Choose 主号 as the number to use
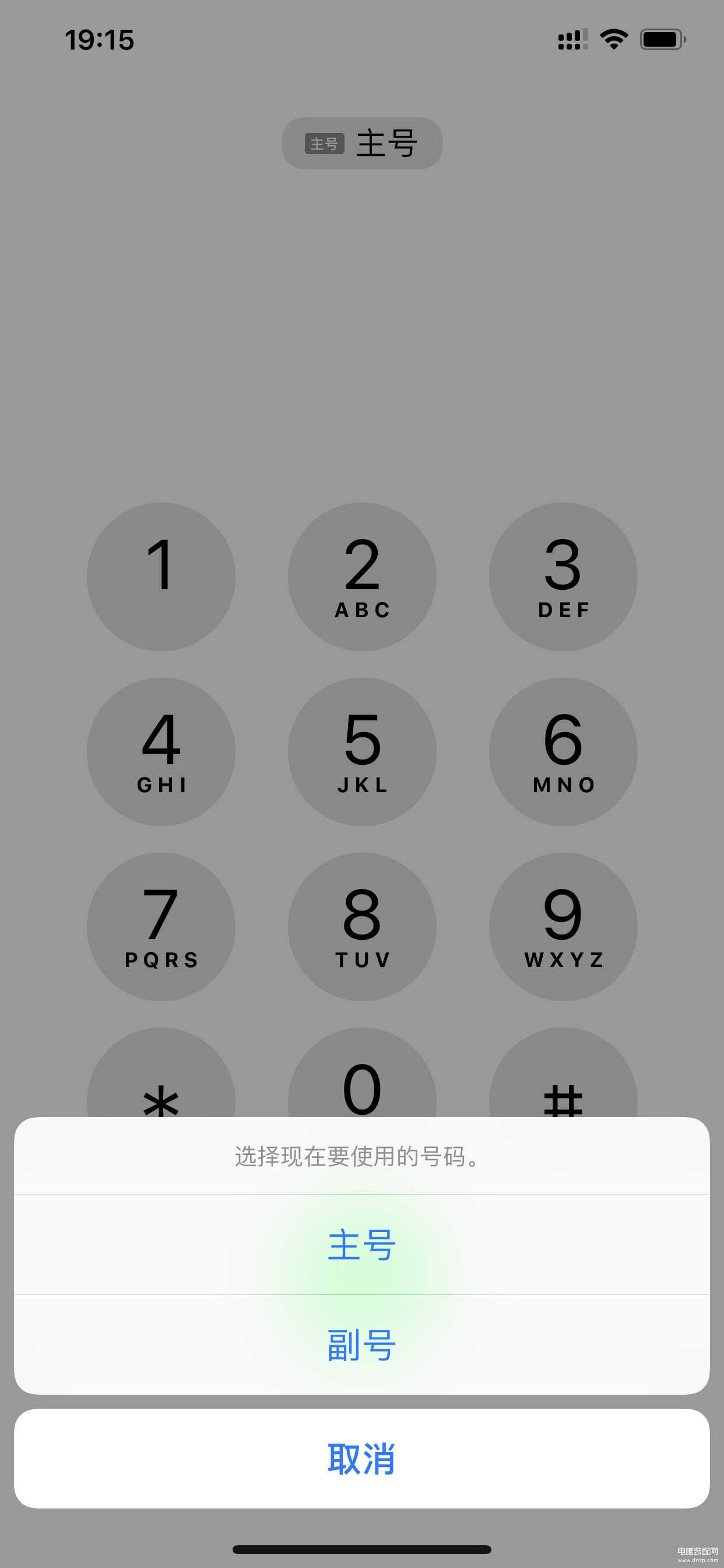The image size is (724, 1568). point(362,1244)
